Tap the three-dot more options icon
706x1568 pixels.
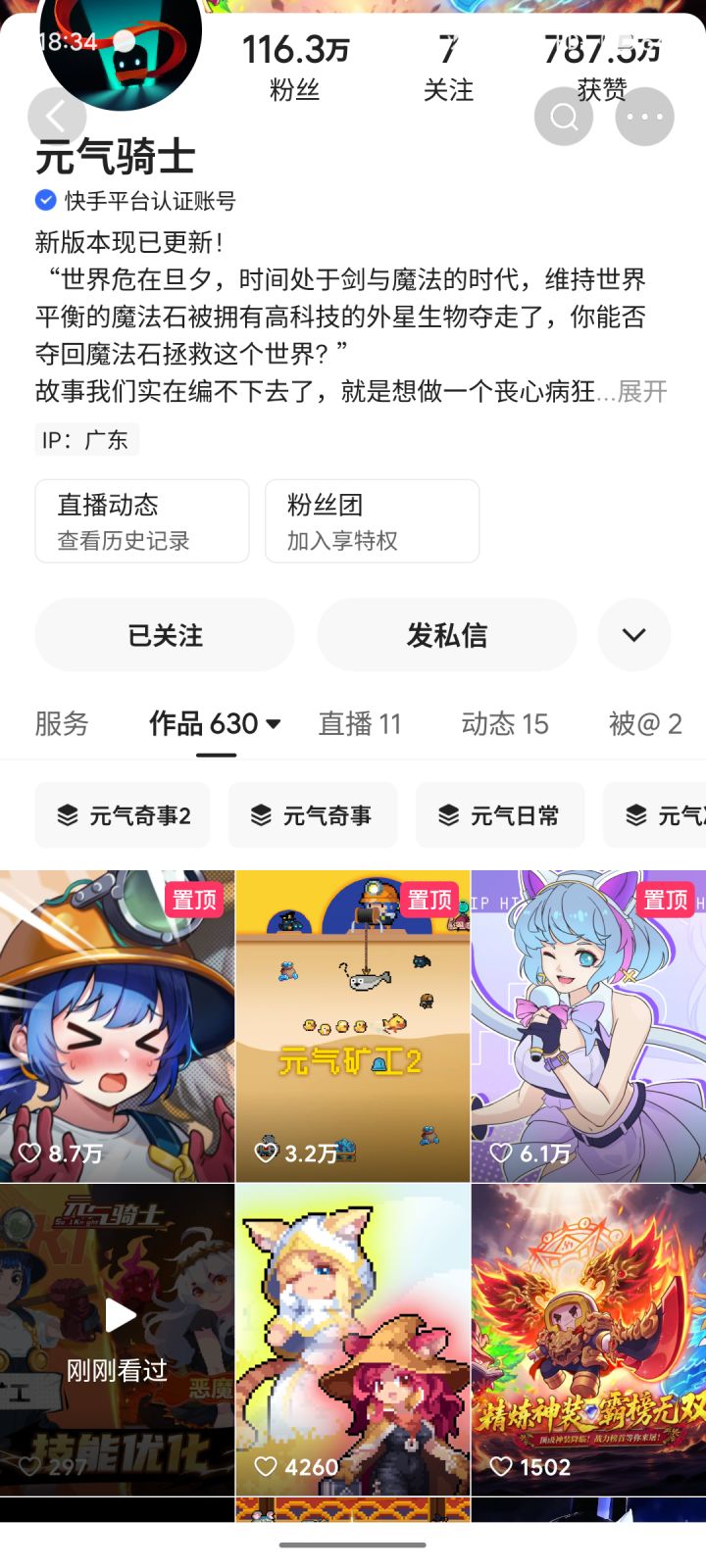pos(643,116)
